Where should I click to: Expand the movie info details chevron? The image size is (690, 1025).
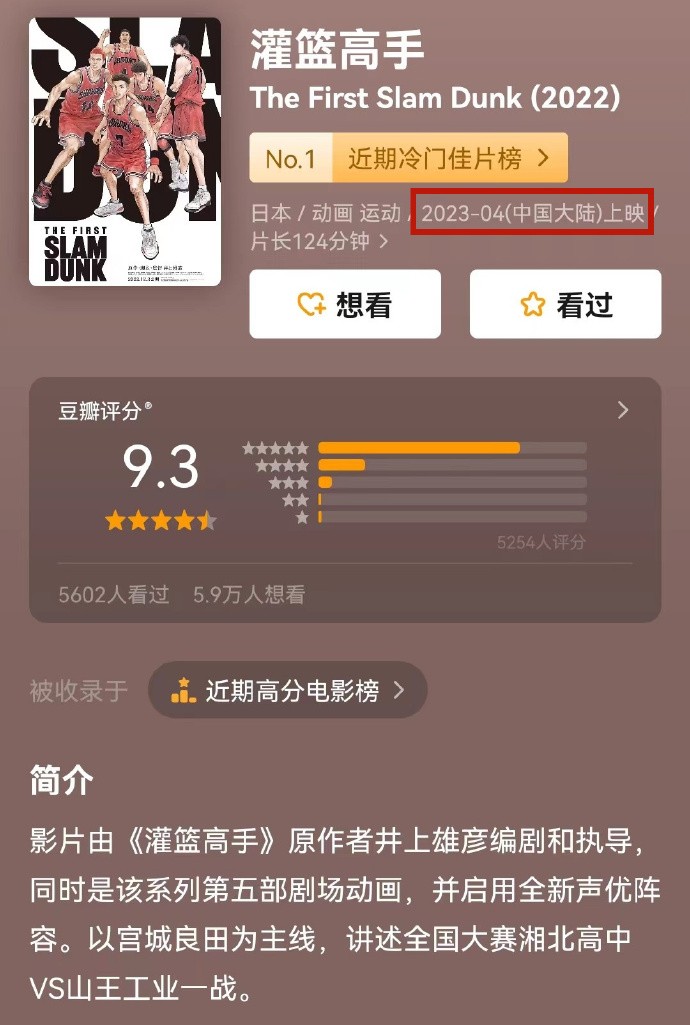[383, 241]
